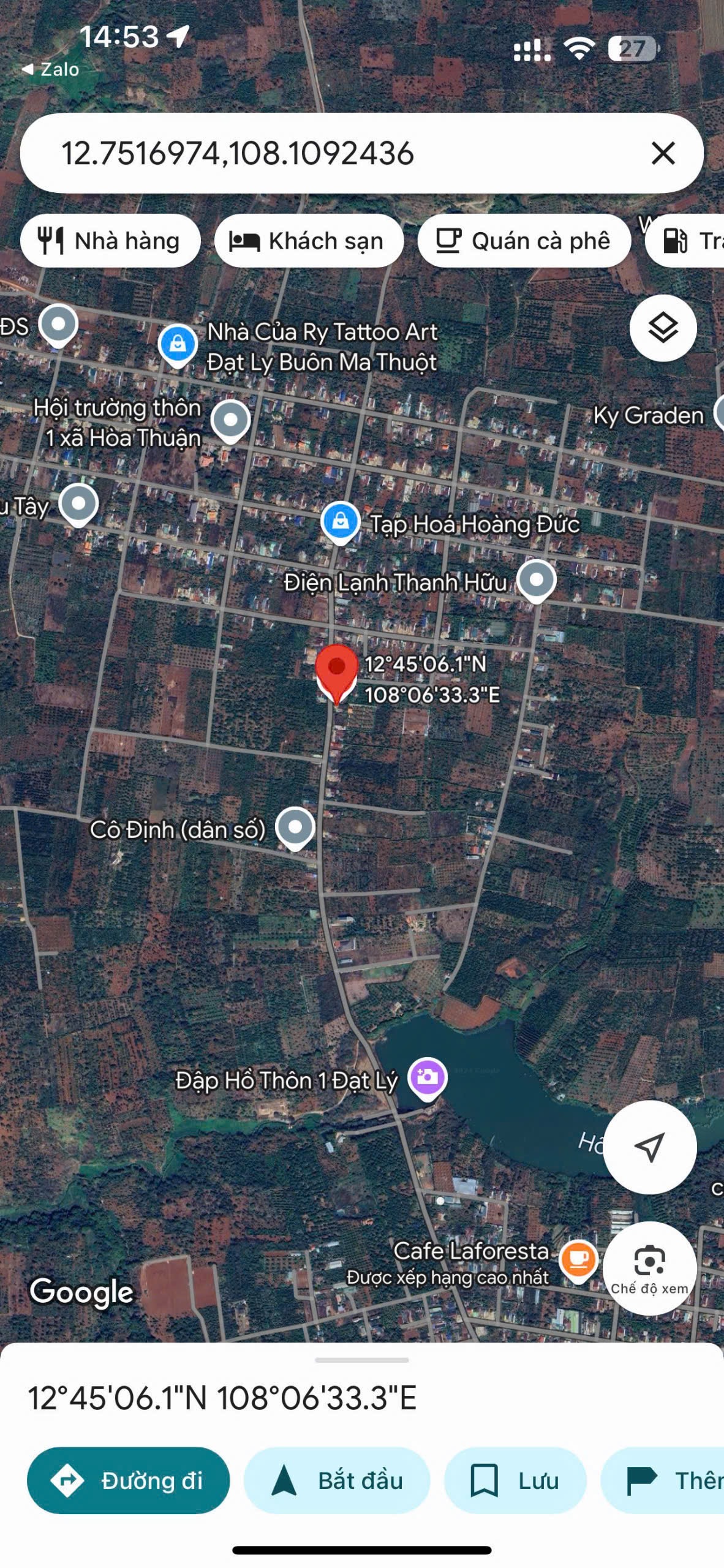Save this place with Lưu
The height and width of the screenshot is (1568, 724).
(x=515, y=1480)
